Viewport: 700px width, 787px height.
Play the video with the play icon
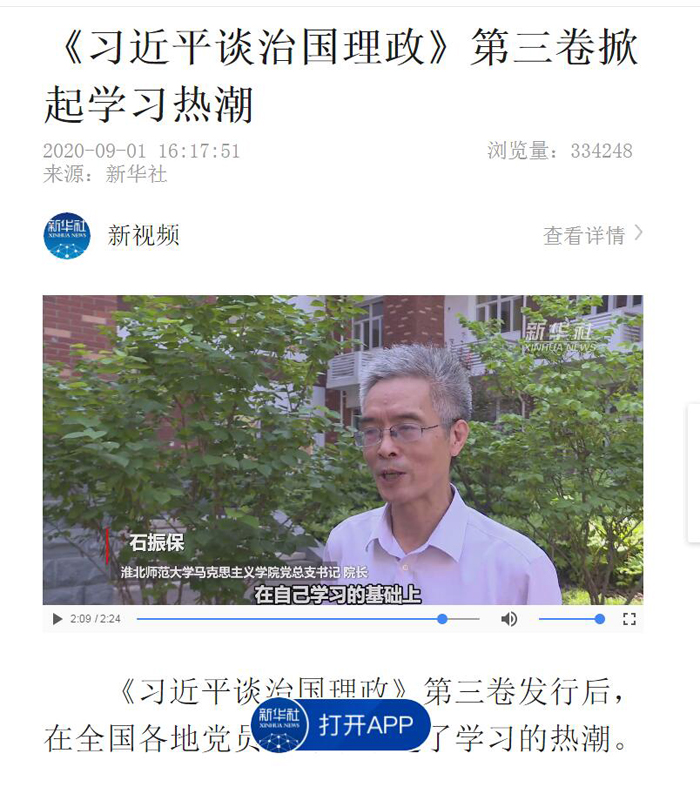click(57, 619)
